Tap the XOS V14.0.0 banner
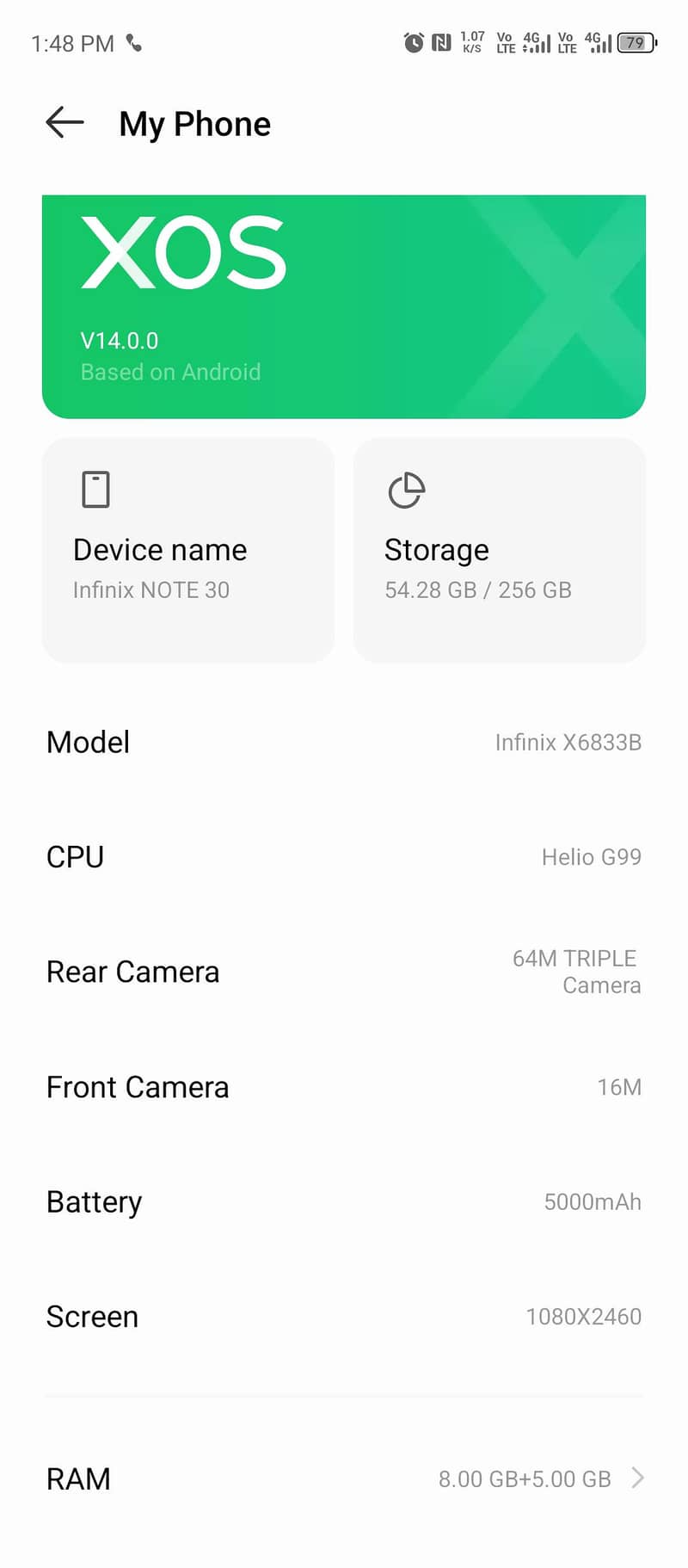 click(x=344, y=304)
